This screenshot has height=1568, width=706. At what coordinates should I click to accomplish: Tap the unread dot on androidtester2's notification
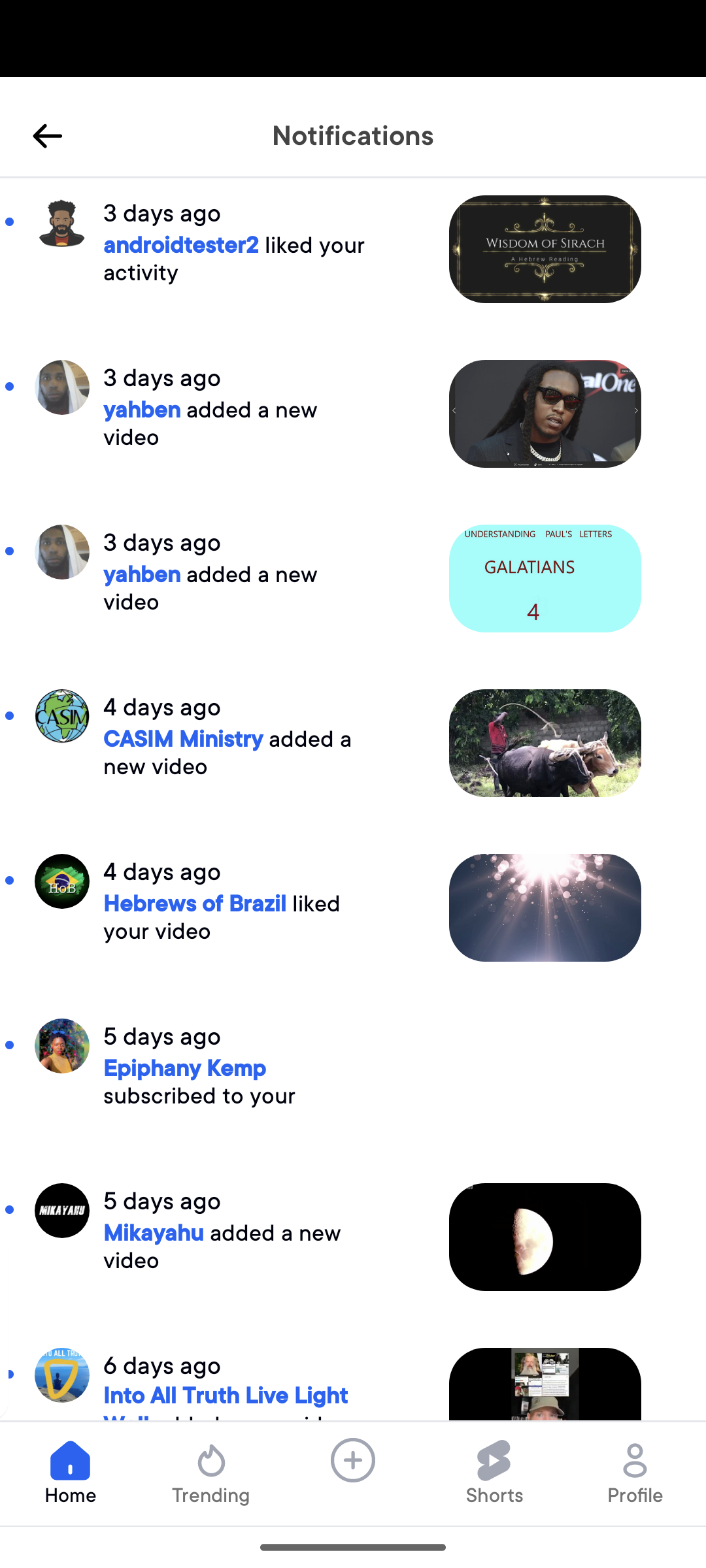9,222
